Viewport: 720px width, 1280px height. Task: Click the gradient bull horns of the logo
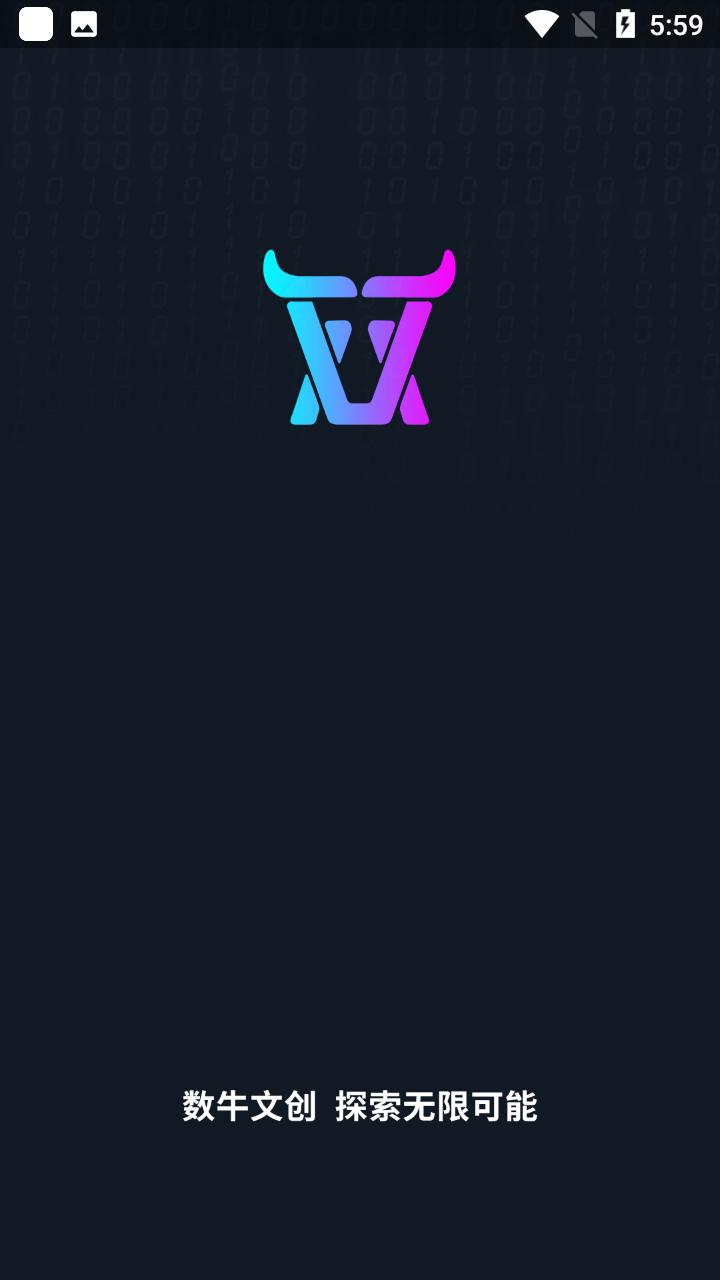tap(360, 275)
